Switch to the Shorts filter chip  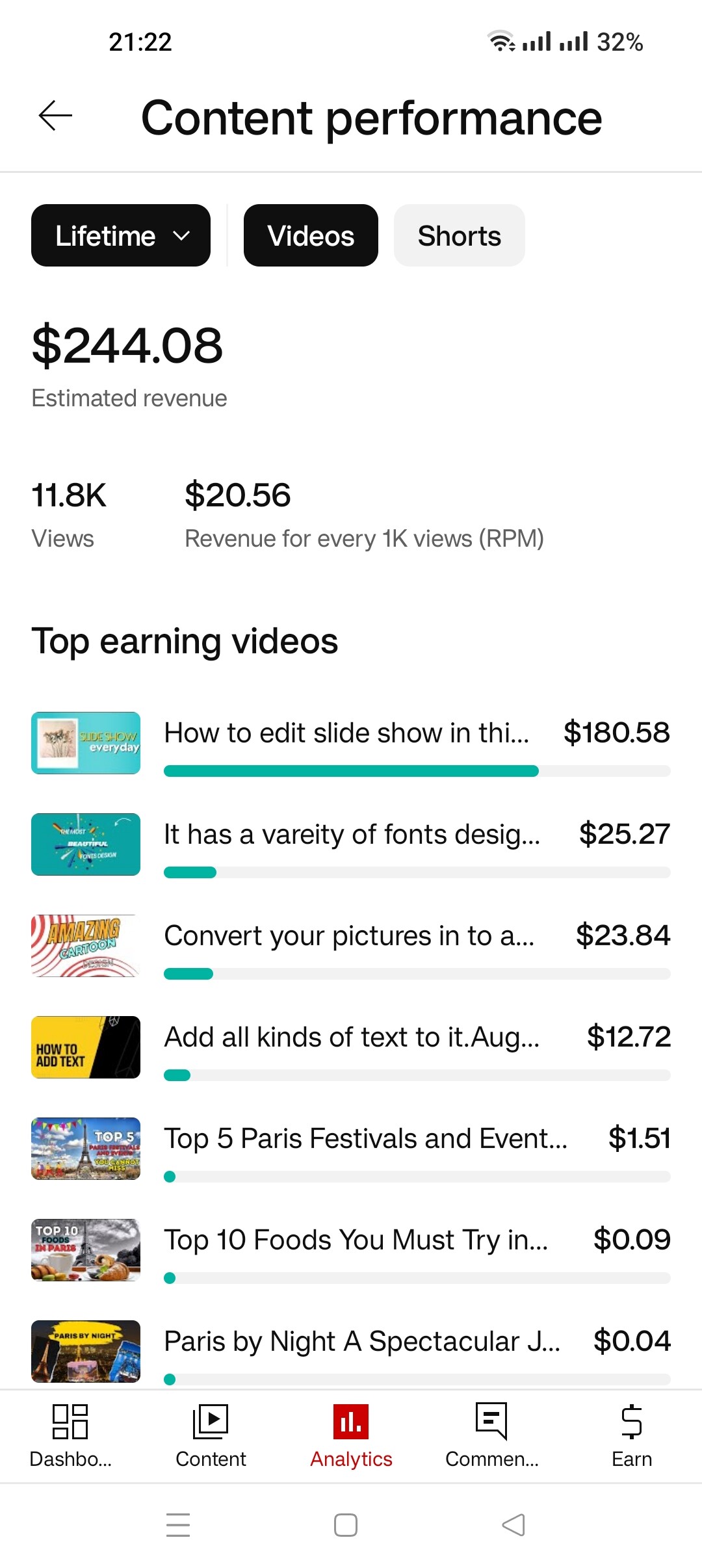pos(460,235)
